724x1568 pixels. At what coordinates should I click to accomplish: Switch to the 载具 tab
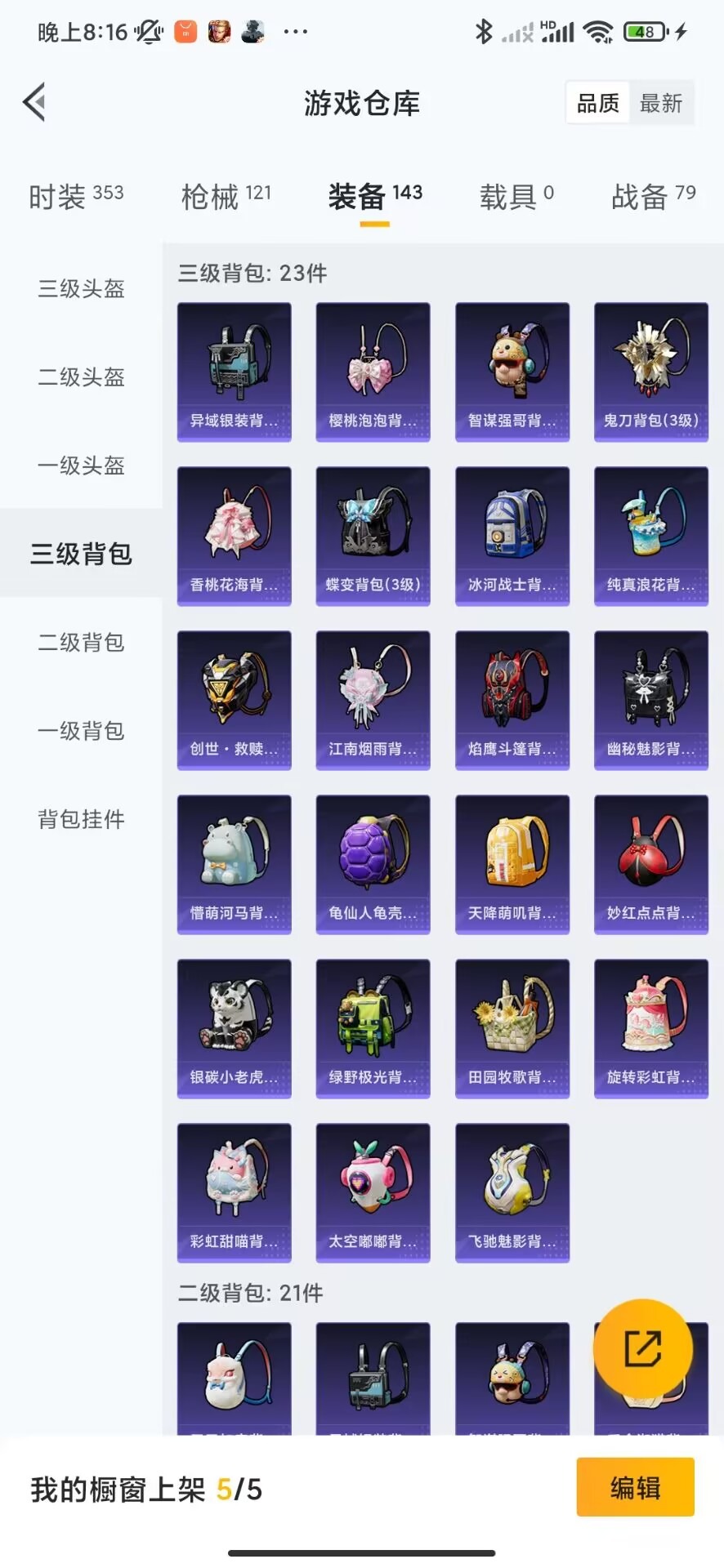(516, 196)
